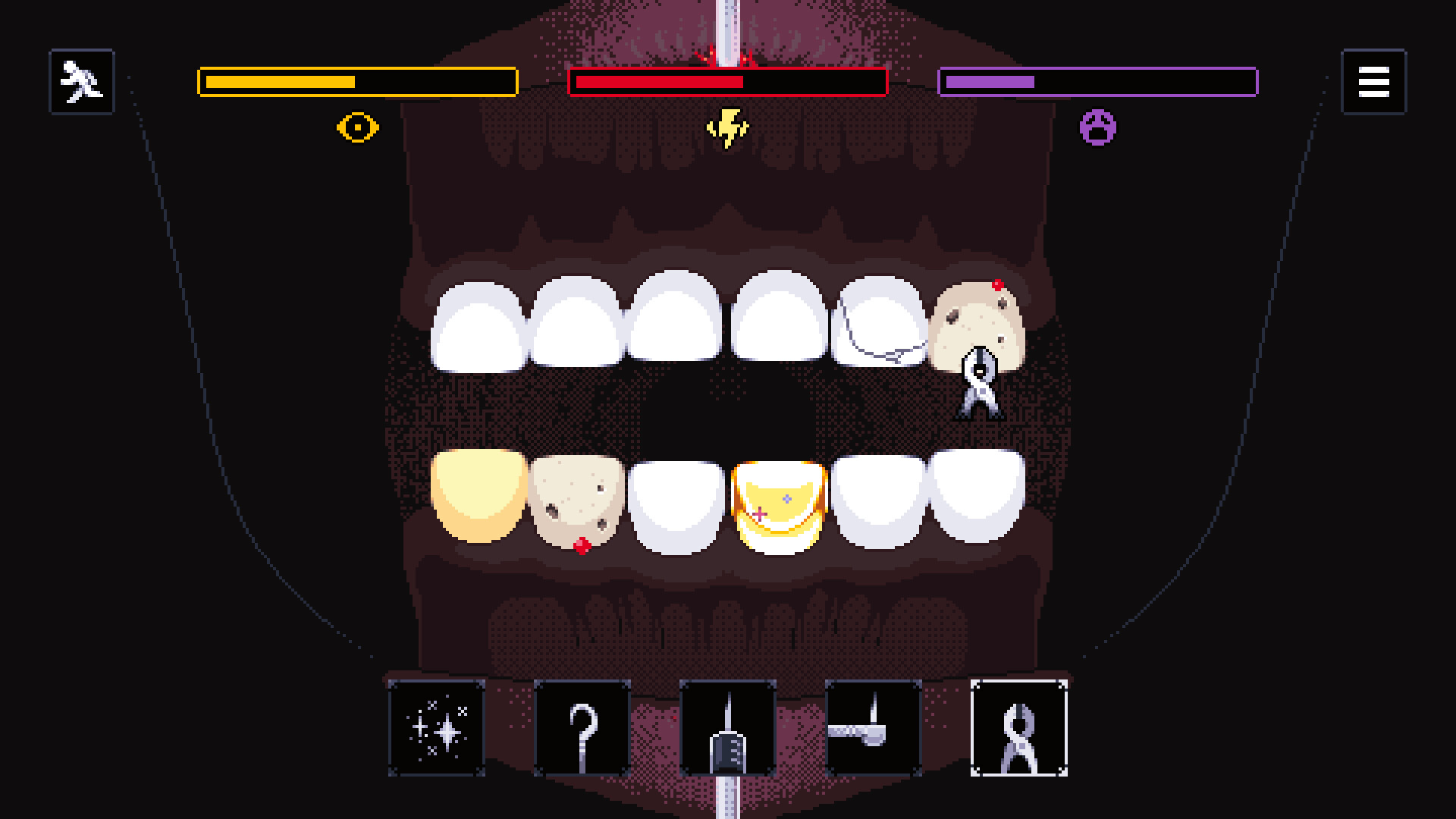Select the extraction pliers tool
The image size is (1456, 819).
pyautogui.click(x=1019, y=729)
